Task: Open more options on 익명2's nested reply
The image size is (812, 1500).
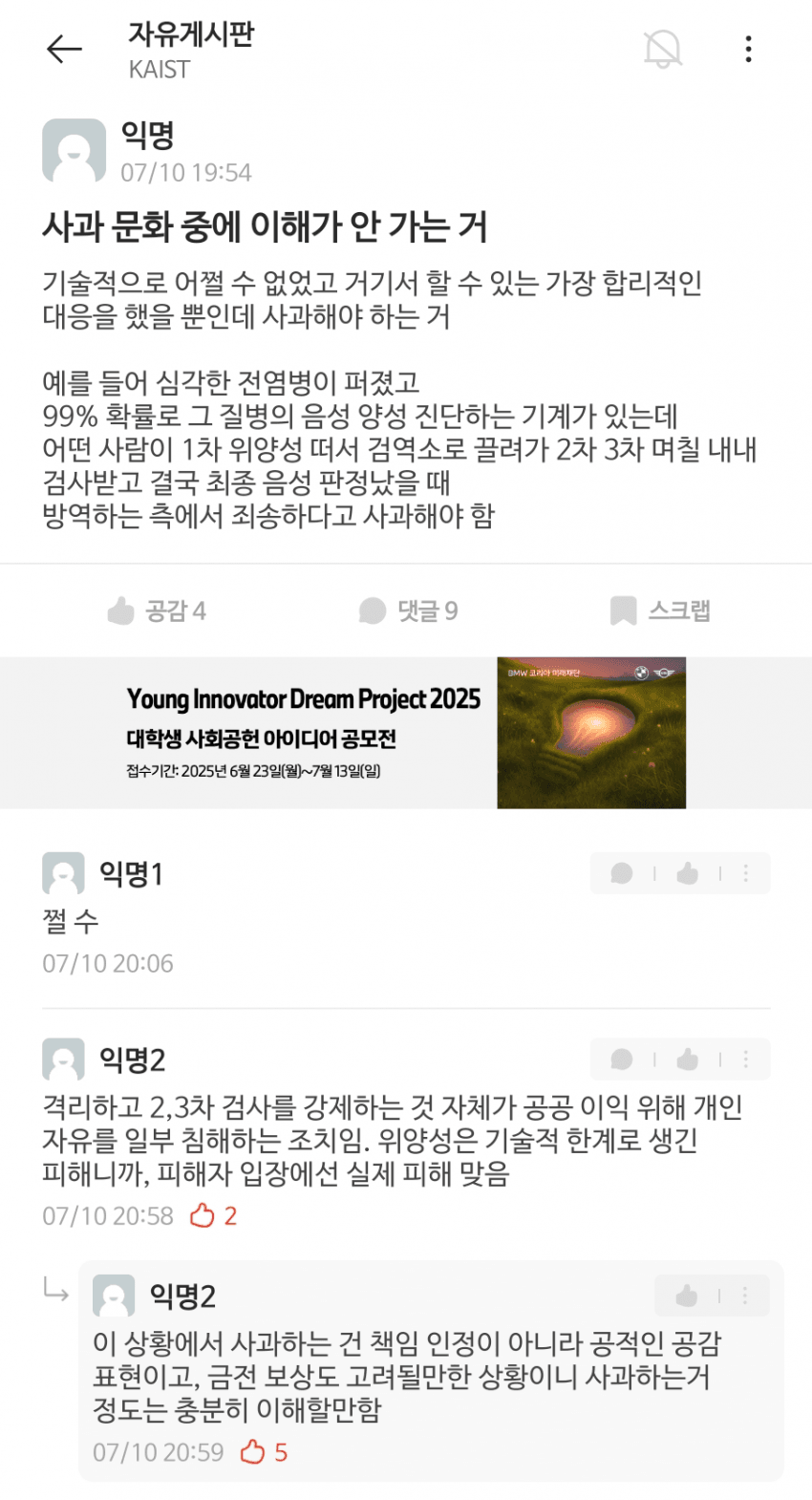Action: pos(745,1296)
